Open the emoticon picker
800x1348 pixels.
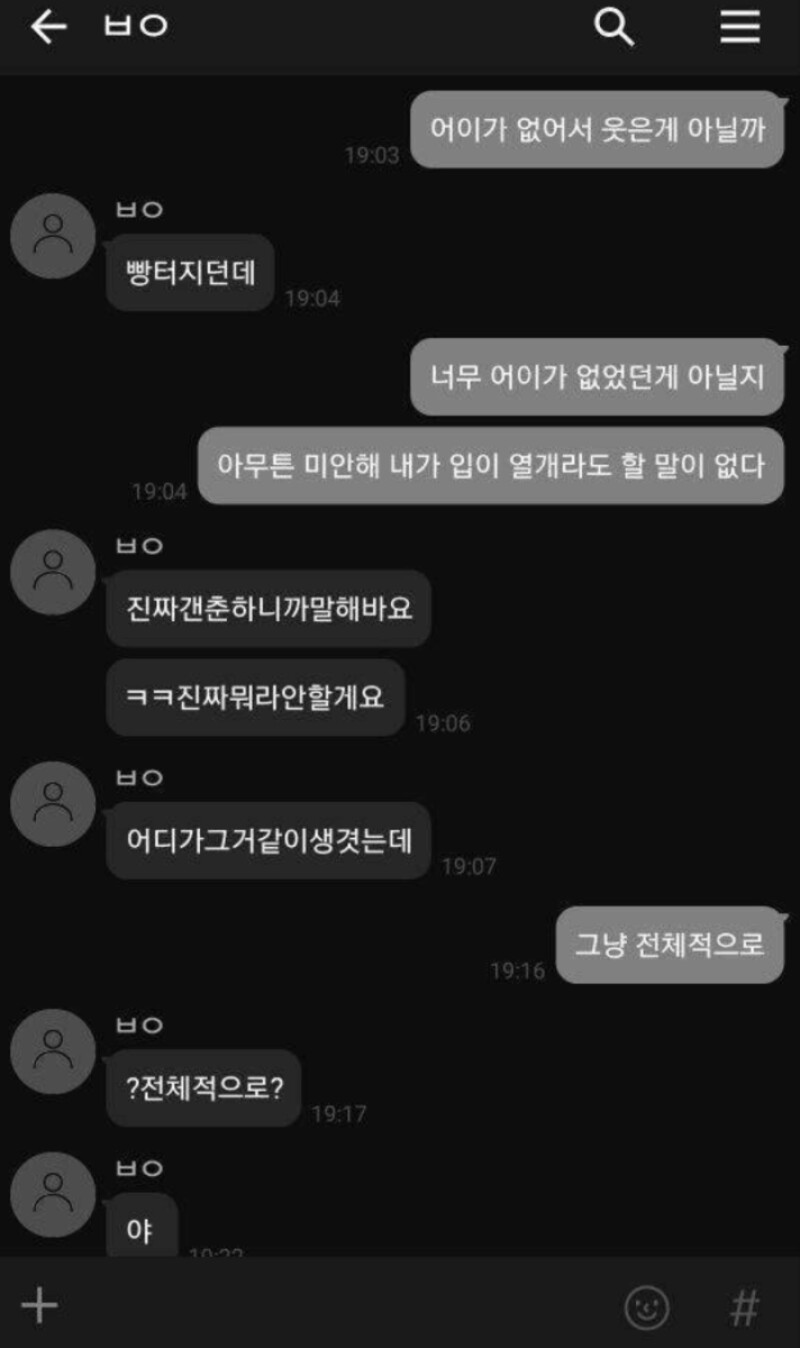[647, 1307]
